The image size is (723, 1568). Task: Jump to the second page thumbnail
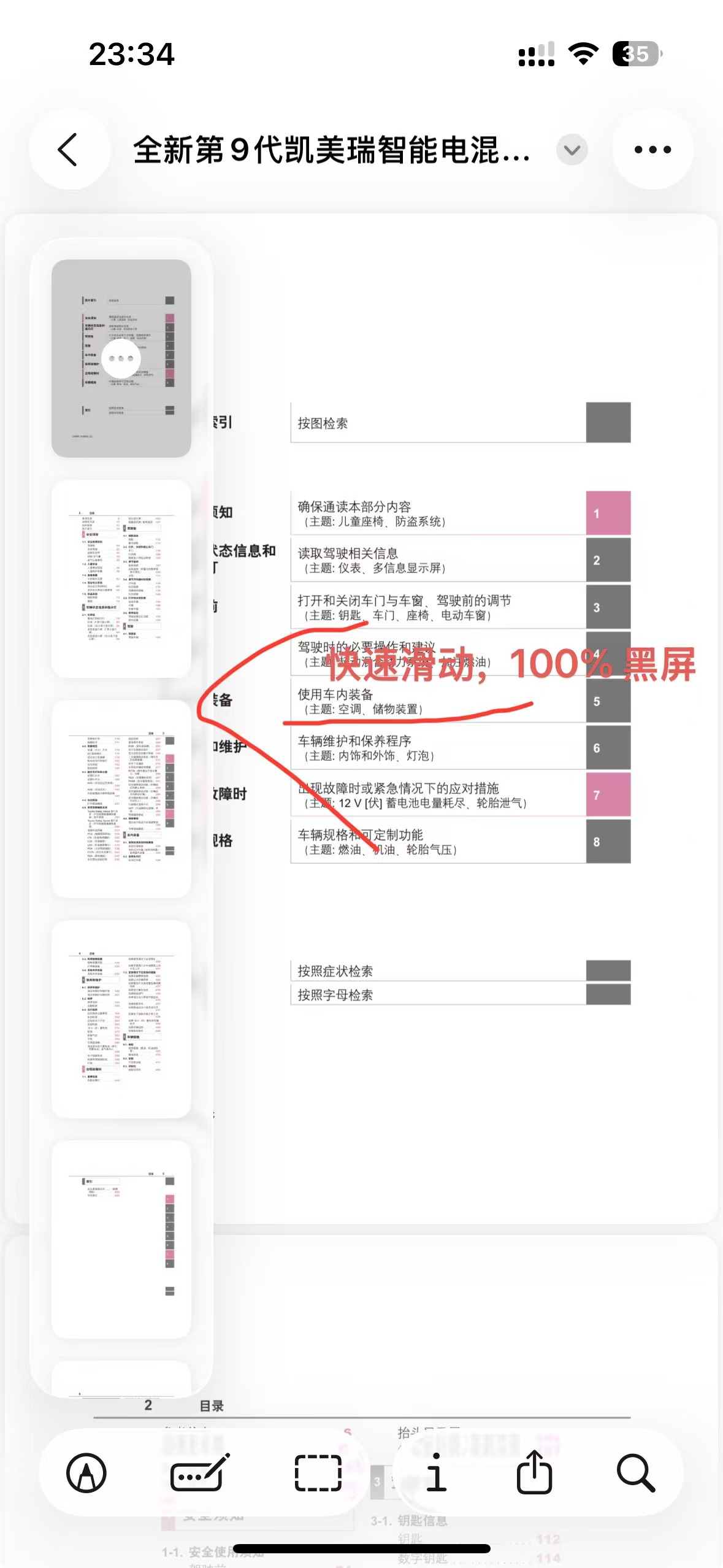click(x=121, y=578)
